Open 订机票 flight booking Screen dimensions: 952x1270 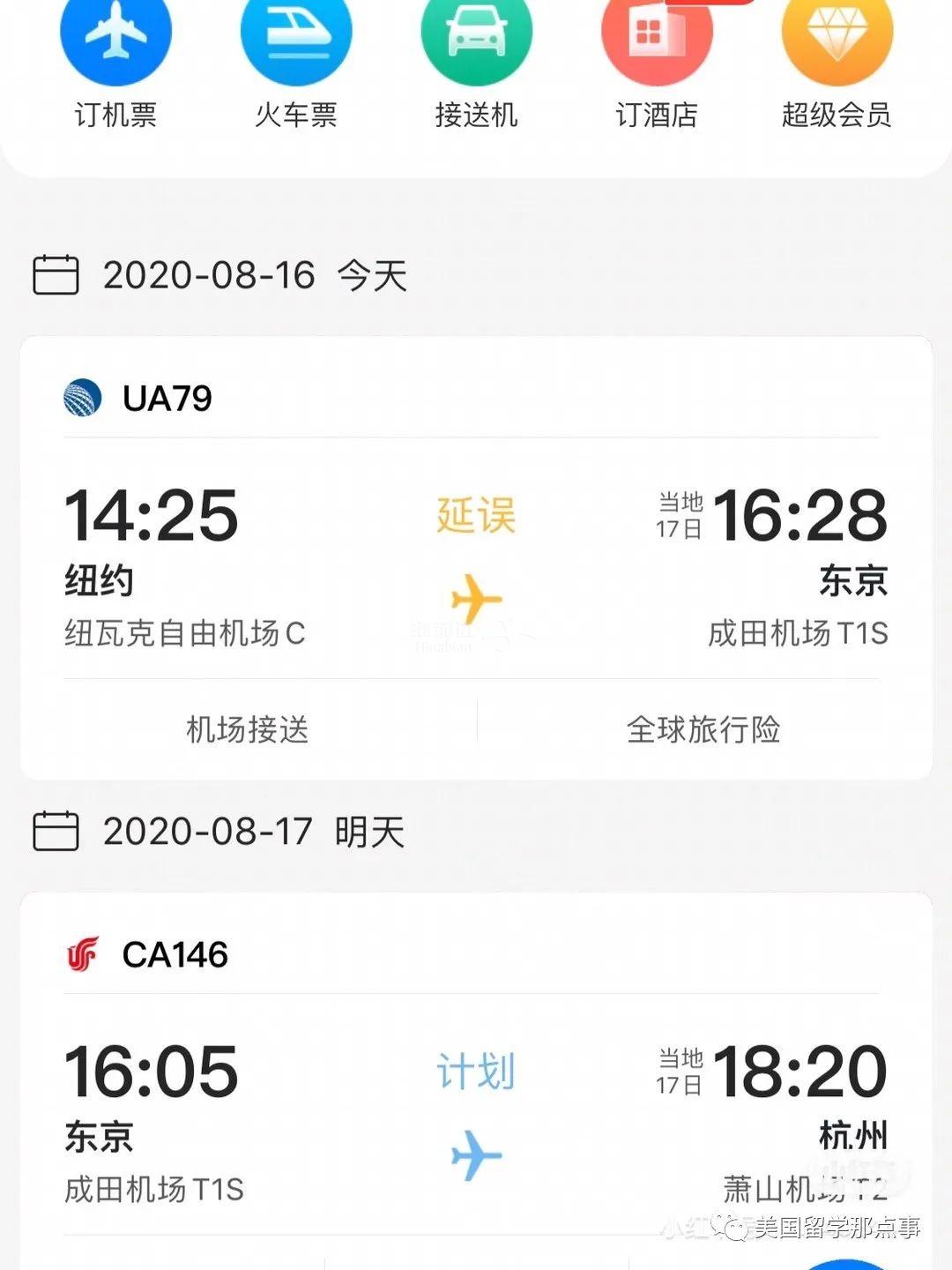[115, 62]
